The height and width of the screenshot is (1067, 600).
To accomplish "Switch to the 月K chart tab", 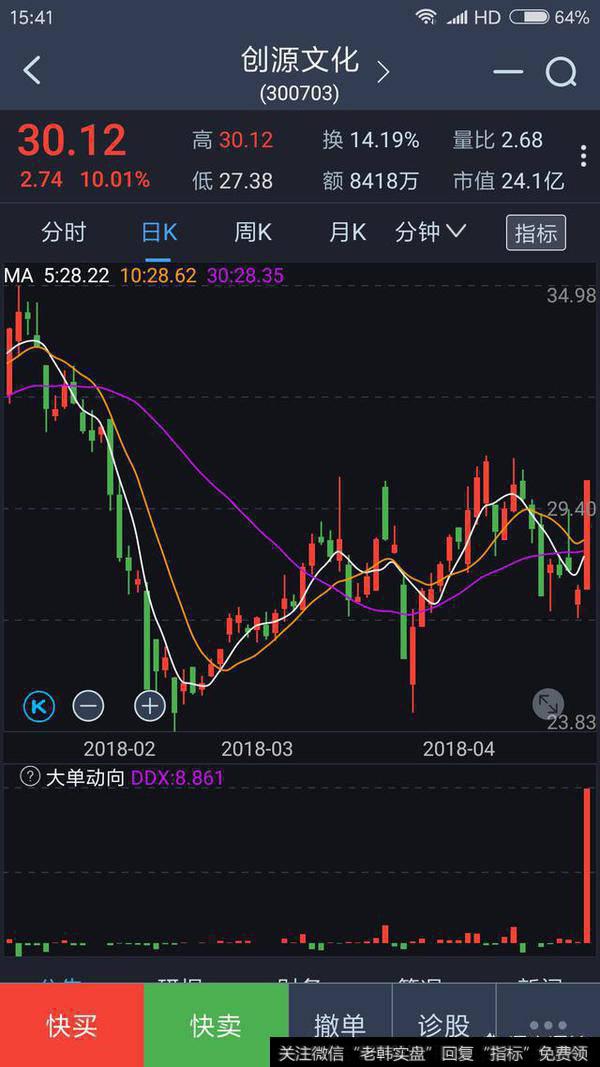I will point(347,233).
